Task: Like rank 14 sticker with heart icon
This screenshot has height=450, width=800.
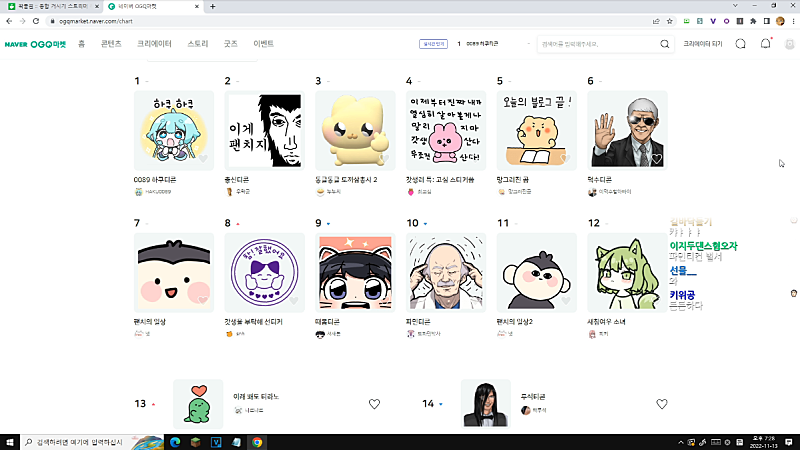Action: (661, 404)
